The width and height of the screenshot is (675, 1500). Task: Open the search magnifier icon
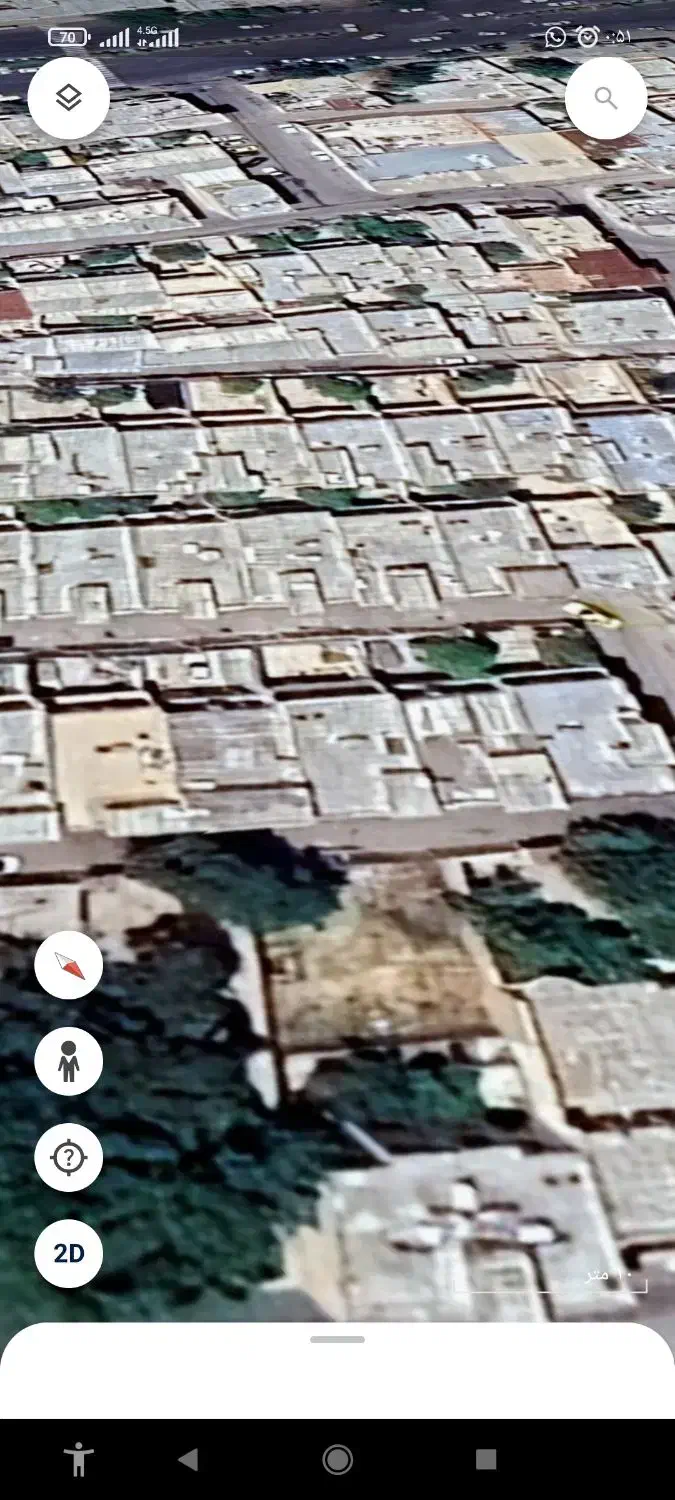606,98
